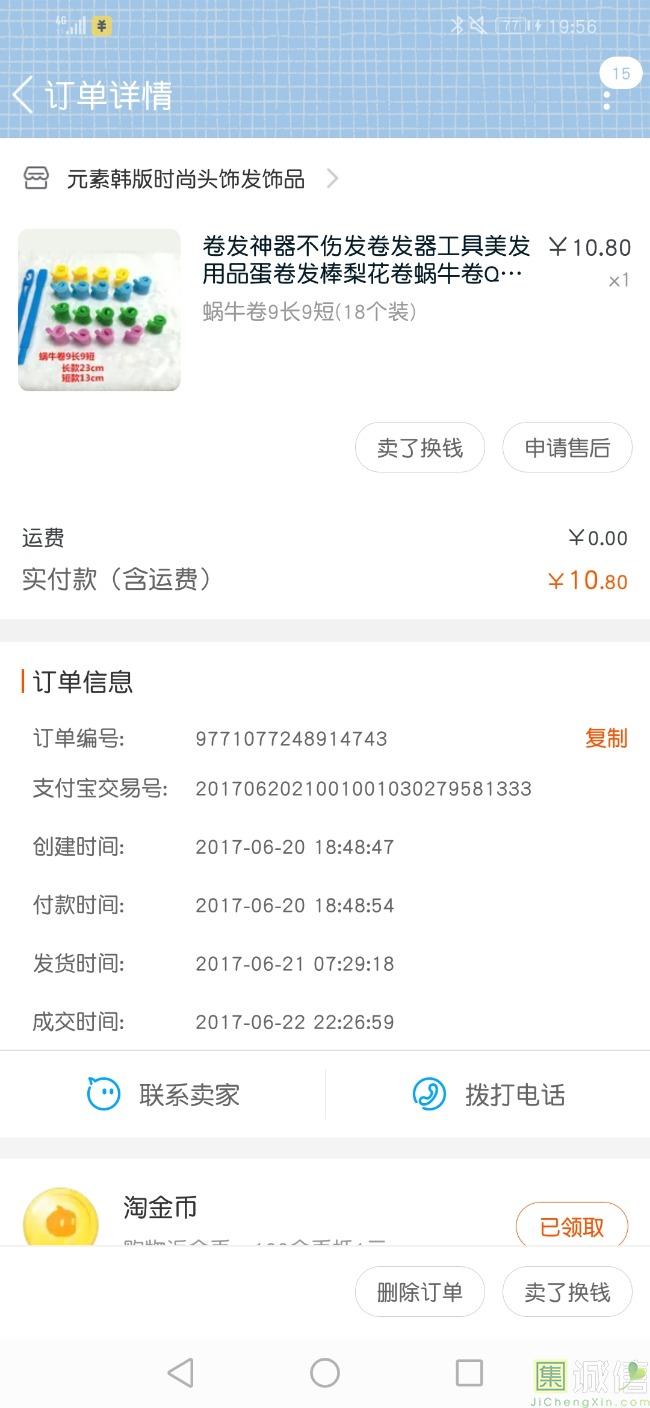Open the 元素韩版时尚头饰发饰品 store page
This screenshot has width=650, height=1408.
coord(185,179)
